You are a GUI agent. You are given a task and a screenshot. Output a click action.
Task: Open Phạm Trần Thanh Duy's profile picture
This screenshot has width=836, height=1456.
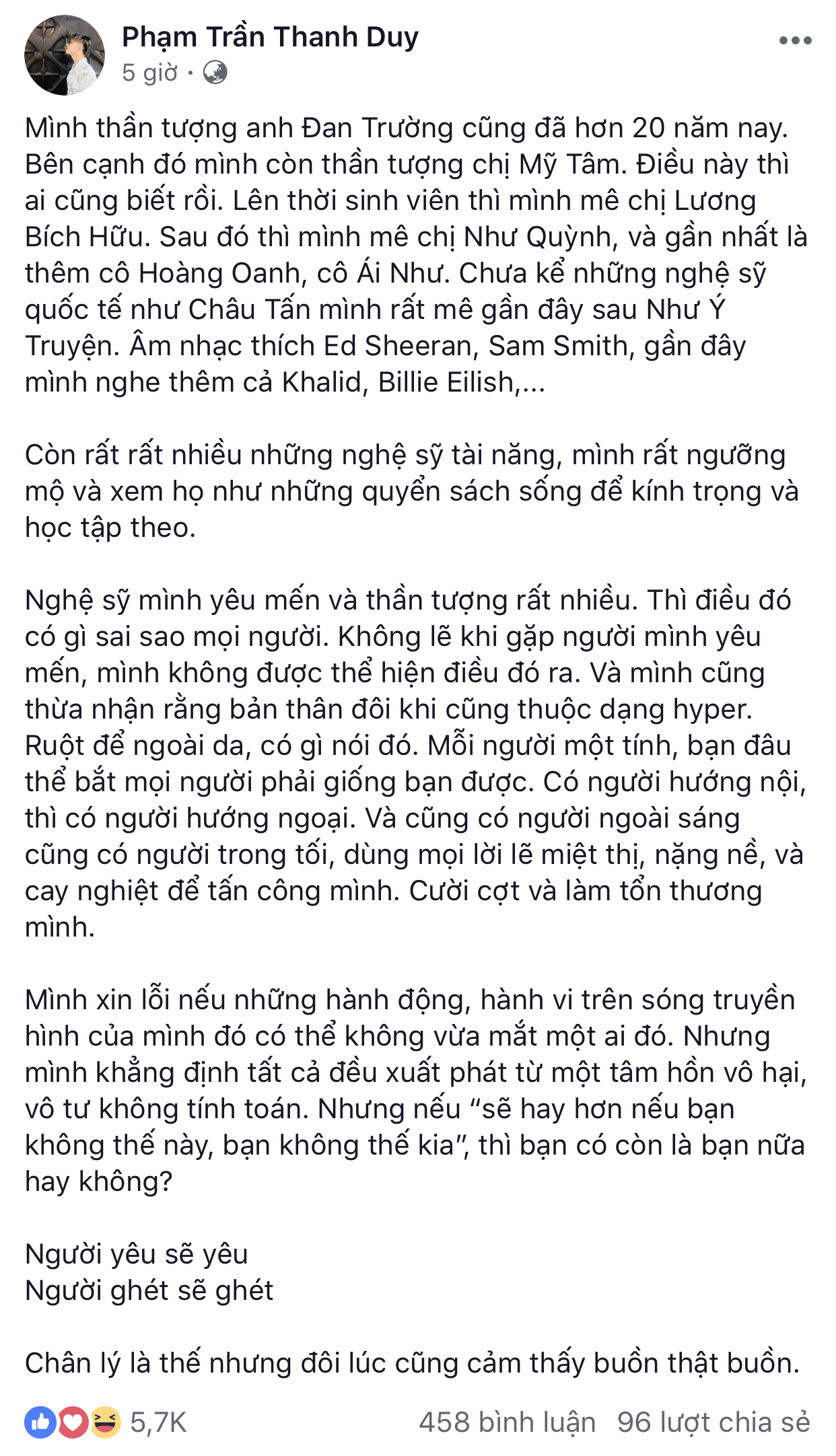[65, 55]
